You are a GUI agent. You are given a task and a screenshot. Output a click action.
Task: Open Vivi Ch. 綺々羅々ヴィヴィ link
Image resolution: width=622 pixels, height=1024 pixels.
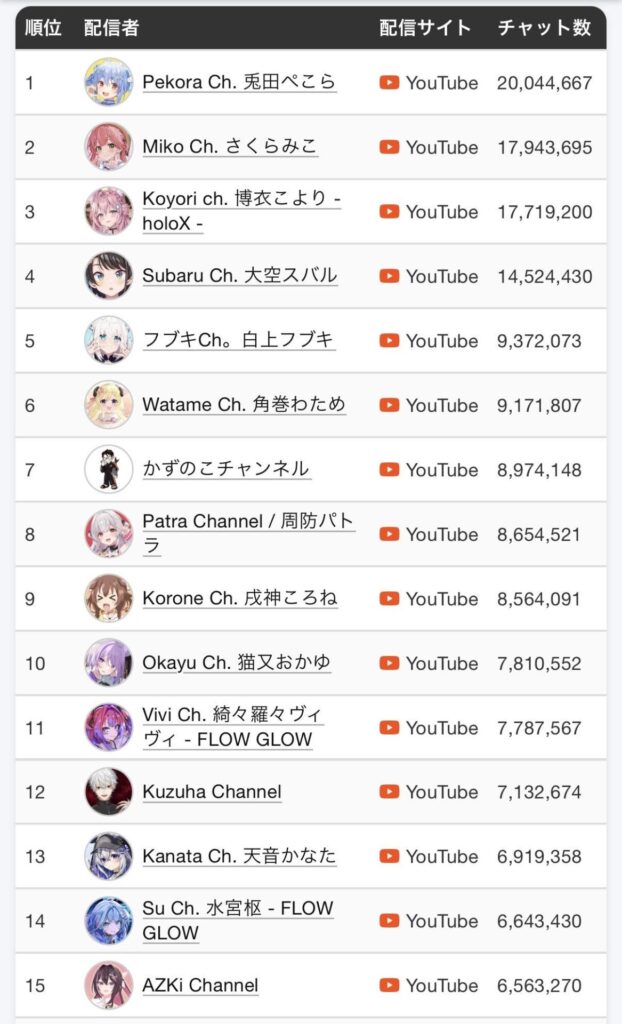[233, 716]
